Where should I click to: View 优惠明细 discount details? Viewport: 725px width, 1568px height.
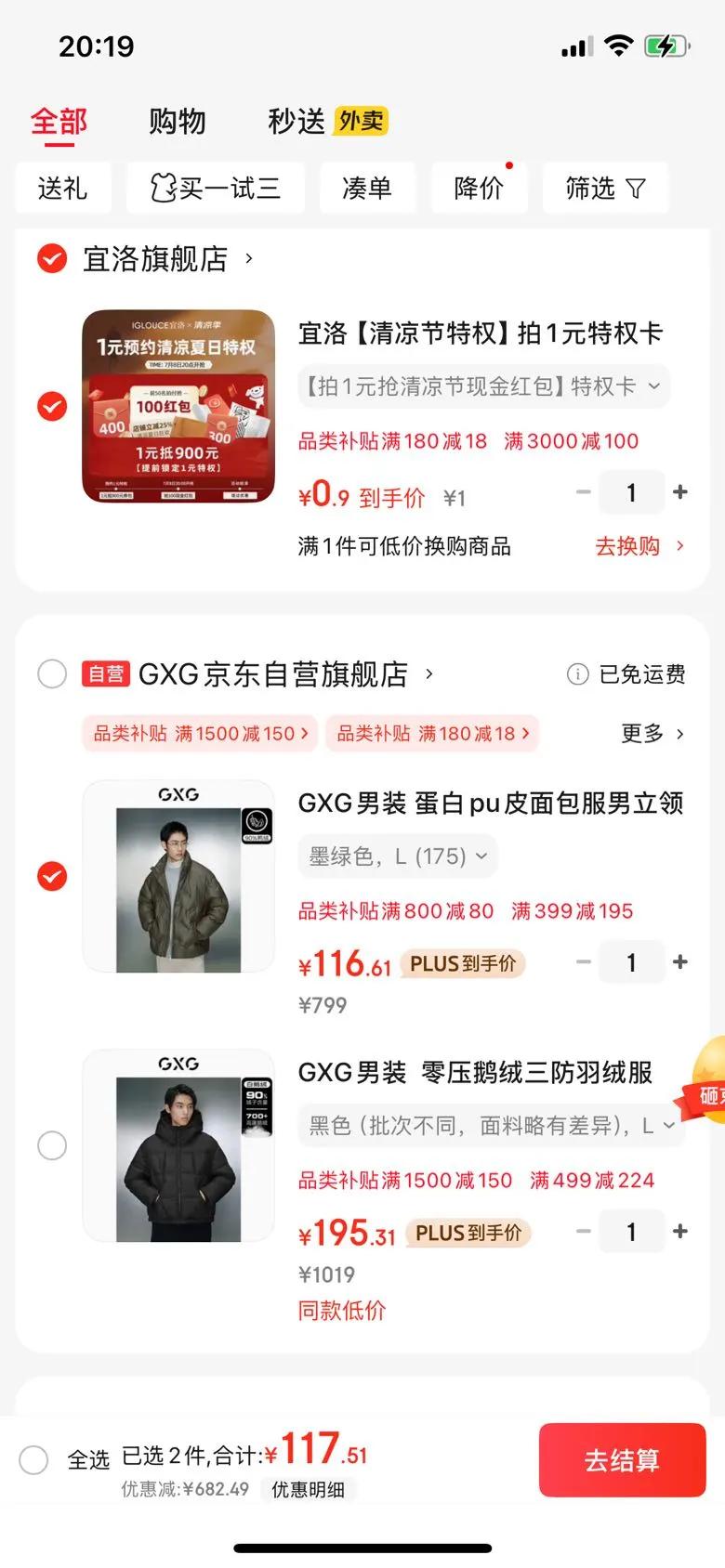tap(308, 1490)
